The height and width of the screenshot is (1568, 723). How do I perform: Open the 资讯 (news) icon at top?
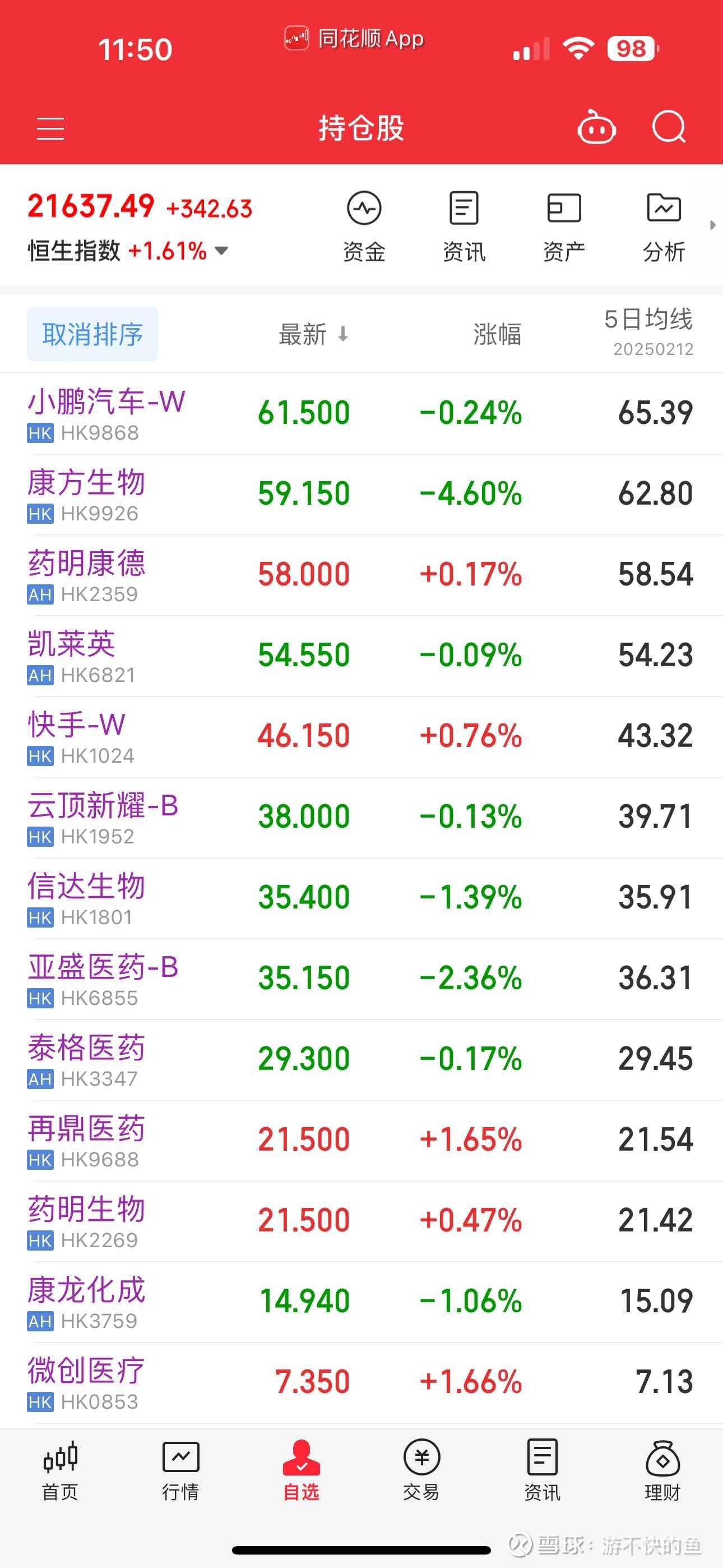tap(463, 226)
